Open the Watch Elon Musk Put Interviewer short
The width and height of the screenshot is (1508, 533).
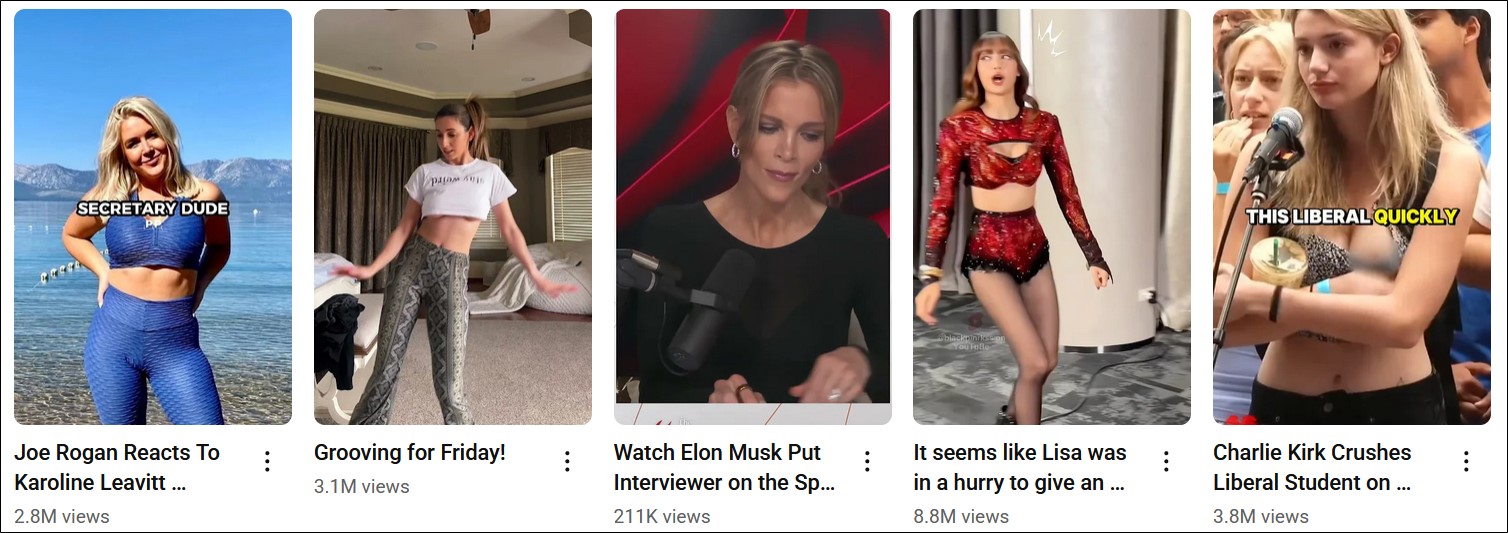(752, 217)
